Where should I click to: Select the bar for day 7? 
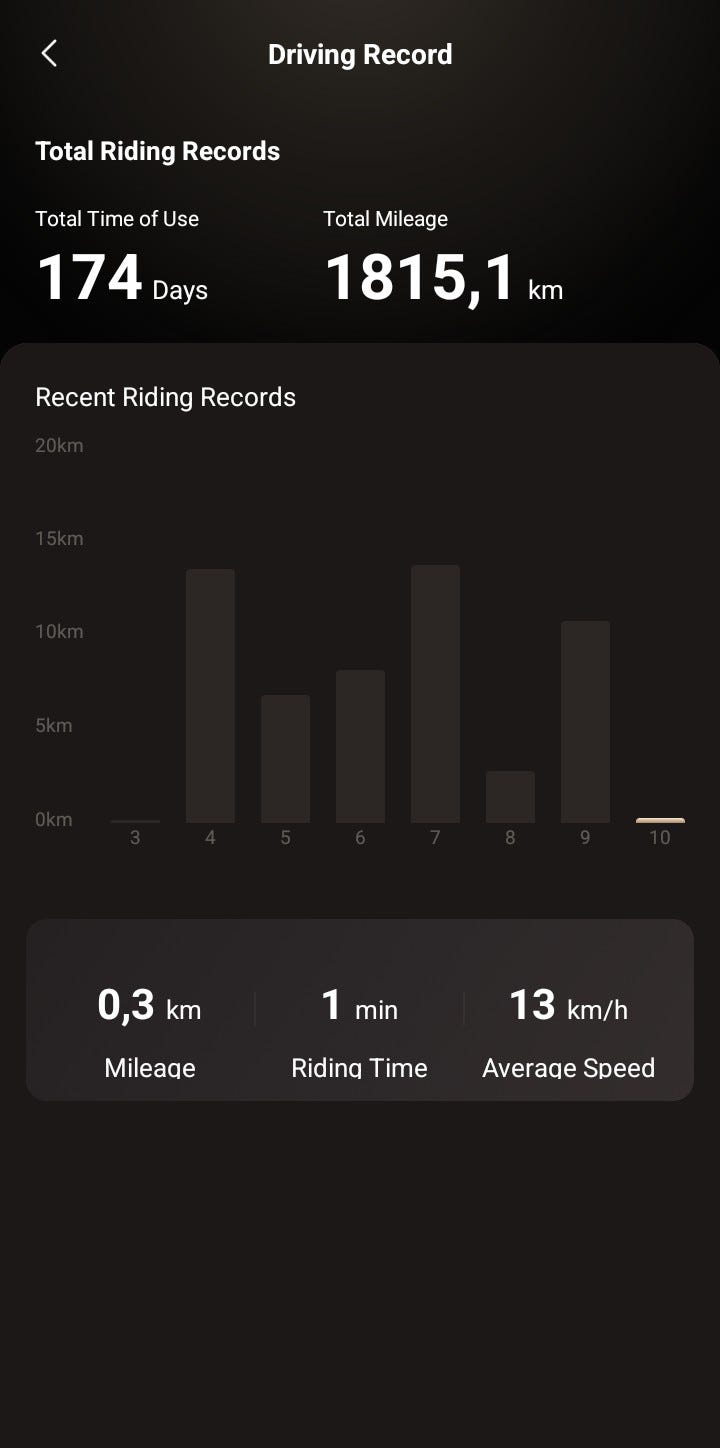[435, 694]
